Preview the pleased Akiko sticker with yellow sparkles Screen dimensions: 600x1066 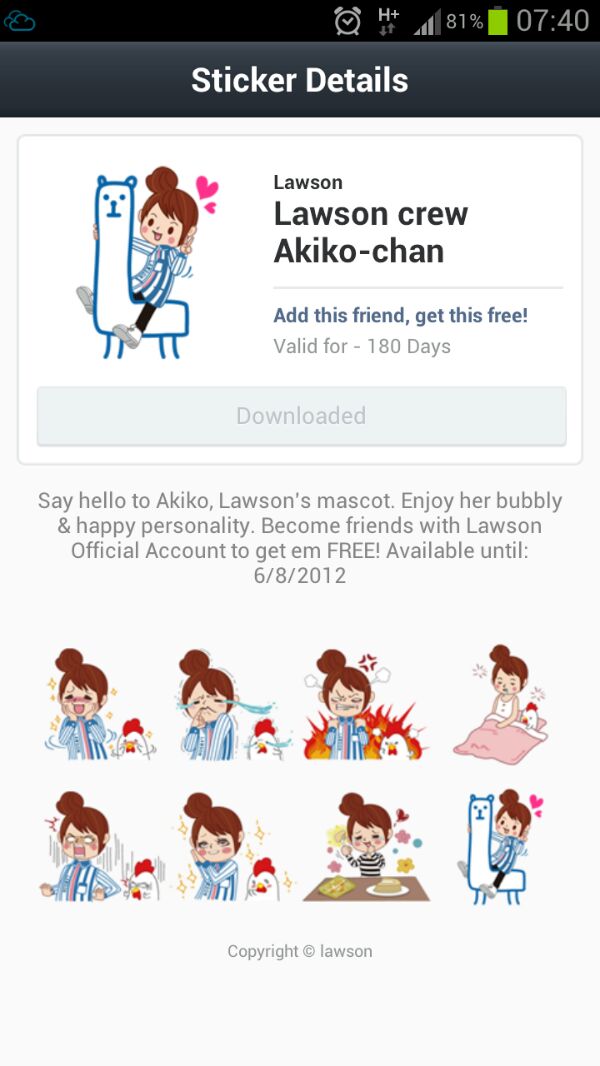[x=233, y=846]
